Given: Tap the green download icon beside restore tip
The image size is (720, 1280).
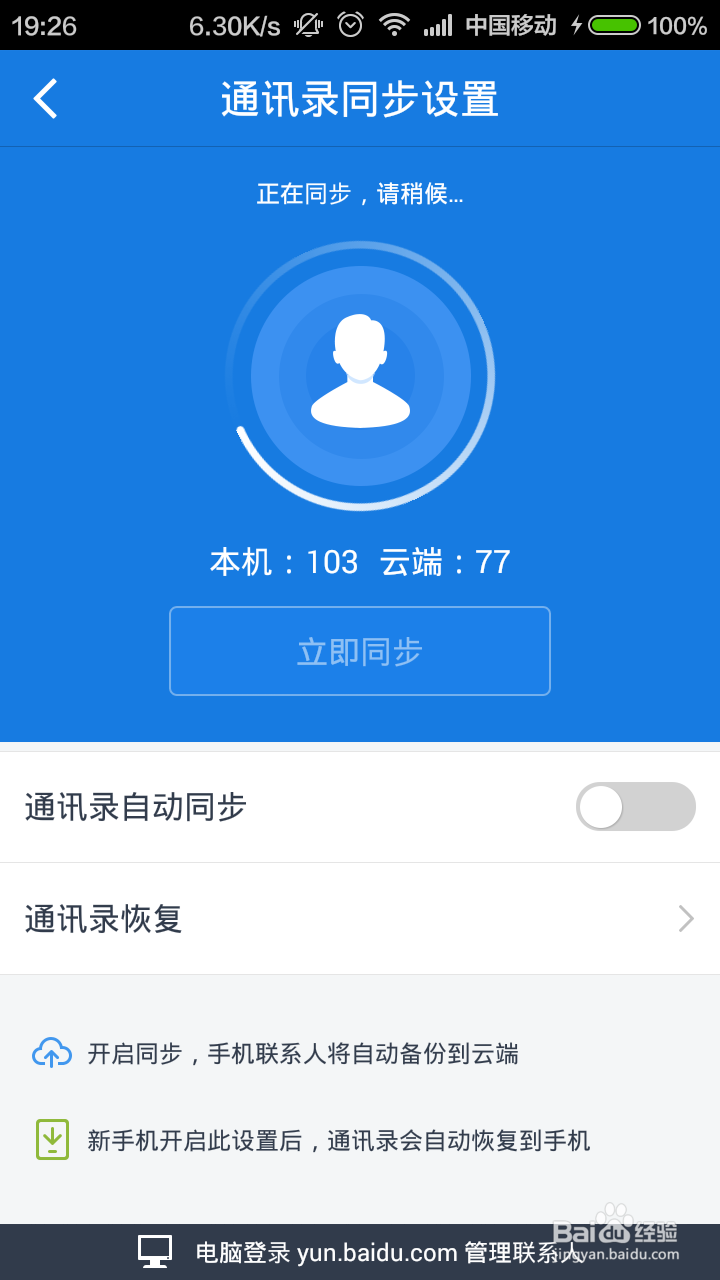Looking at the screenshot, I should click(x=50, y=1139).
